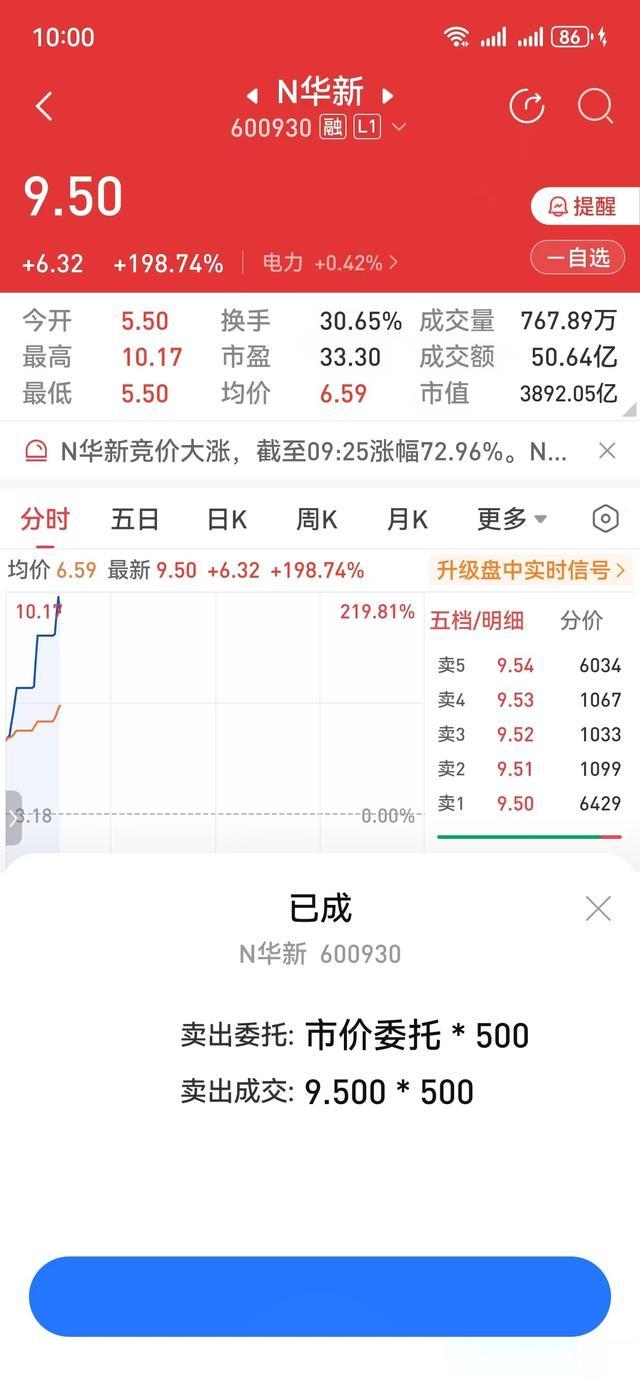Expand the 更多 chart options dropdown
Viewport: 640px width, 1382px height.
click(x=512, y=519)
